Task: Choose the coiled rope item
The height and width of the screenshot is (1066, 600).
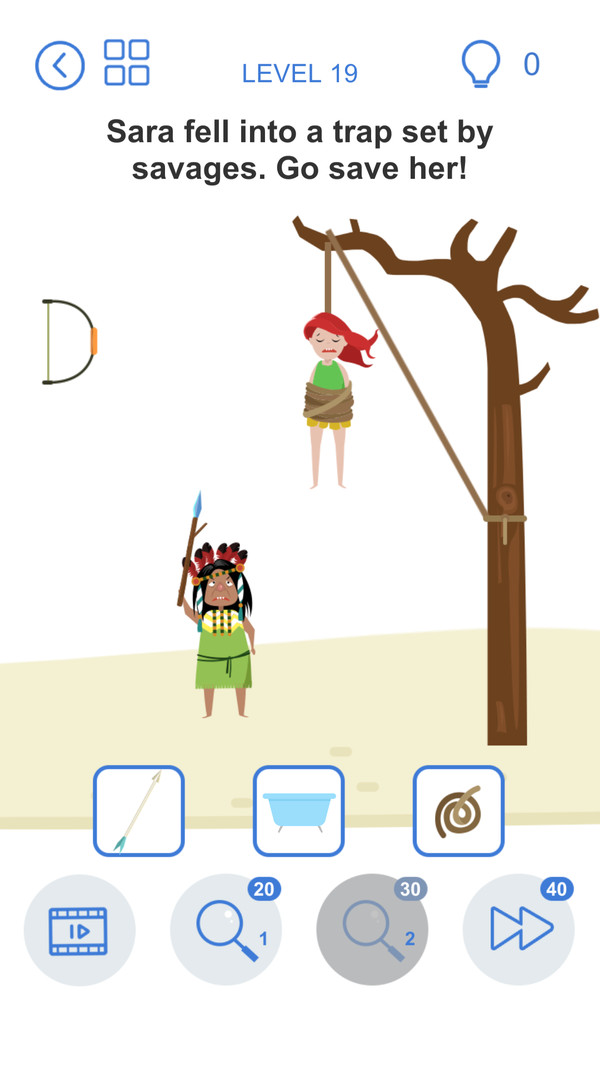Action: point(458,811)
